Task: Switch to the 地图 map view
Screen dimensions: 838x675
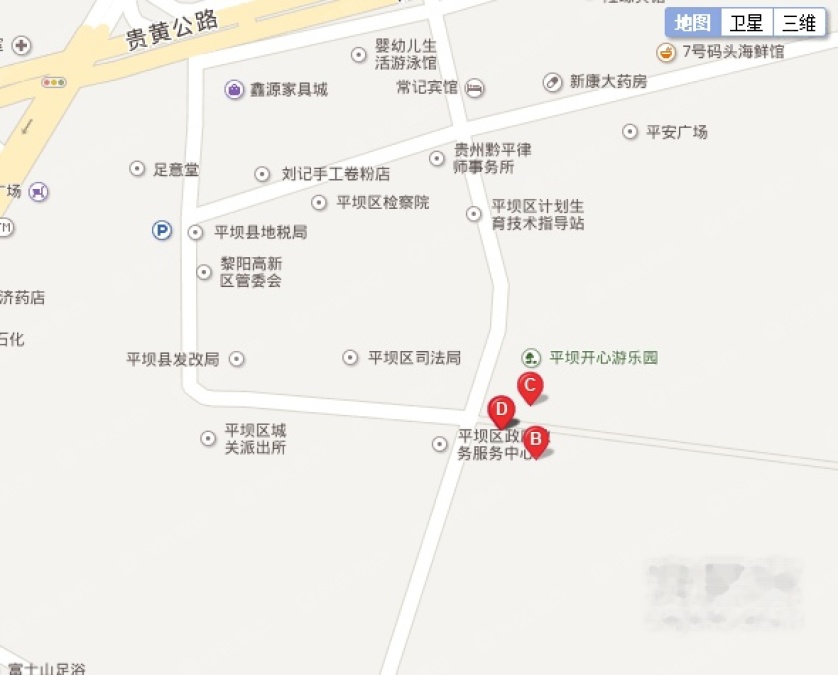Action: [692, 23]
